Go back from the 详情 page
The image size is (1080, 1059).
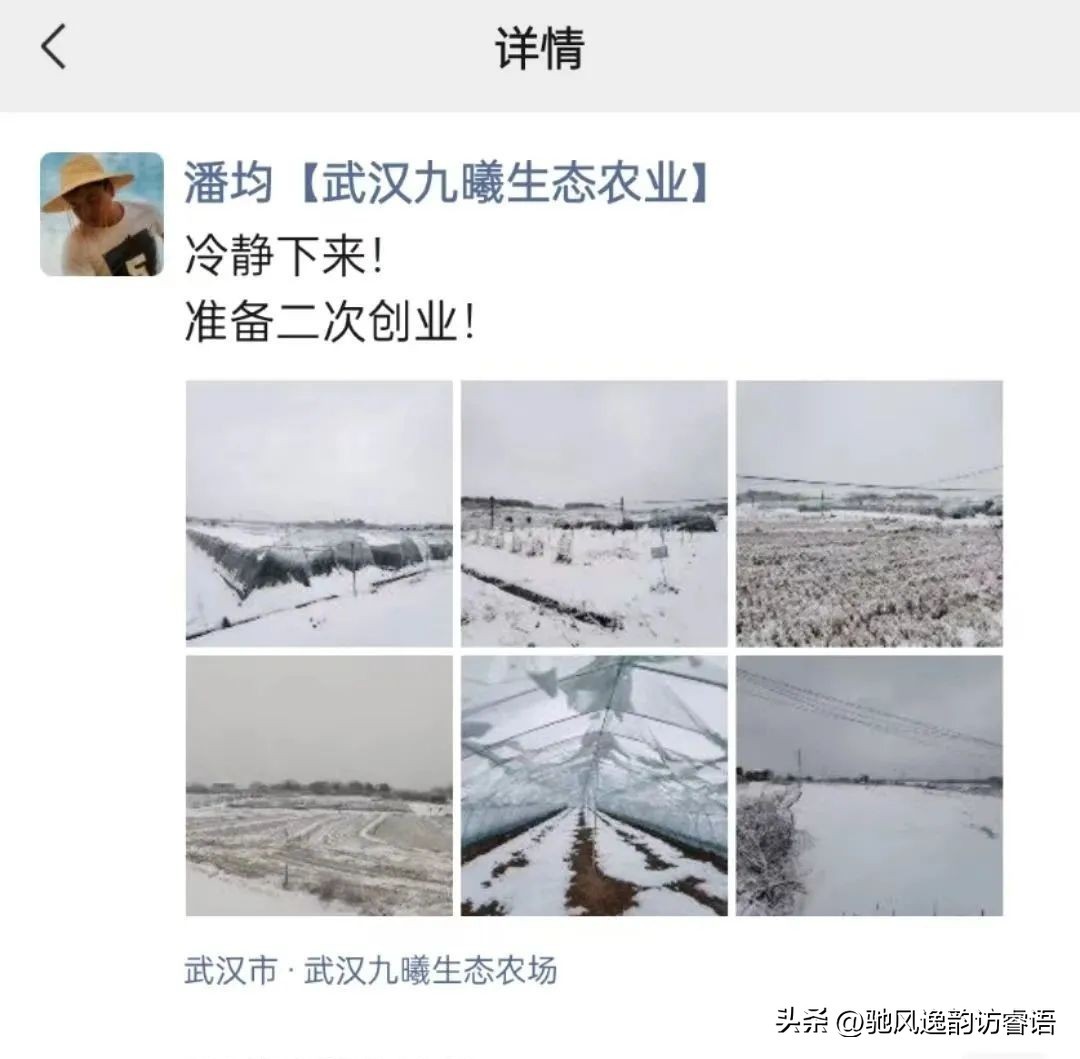[x=53, y=47]
